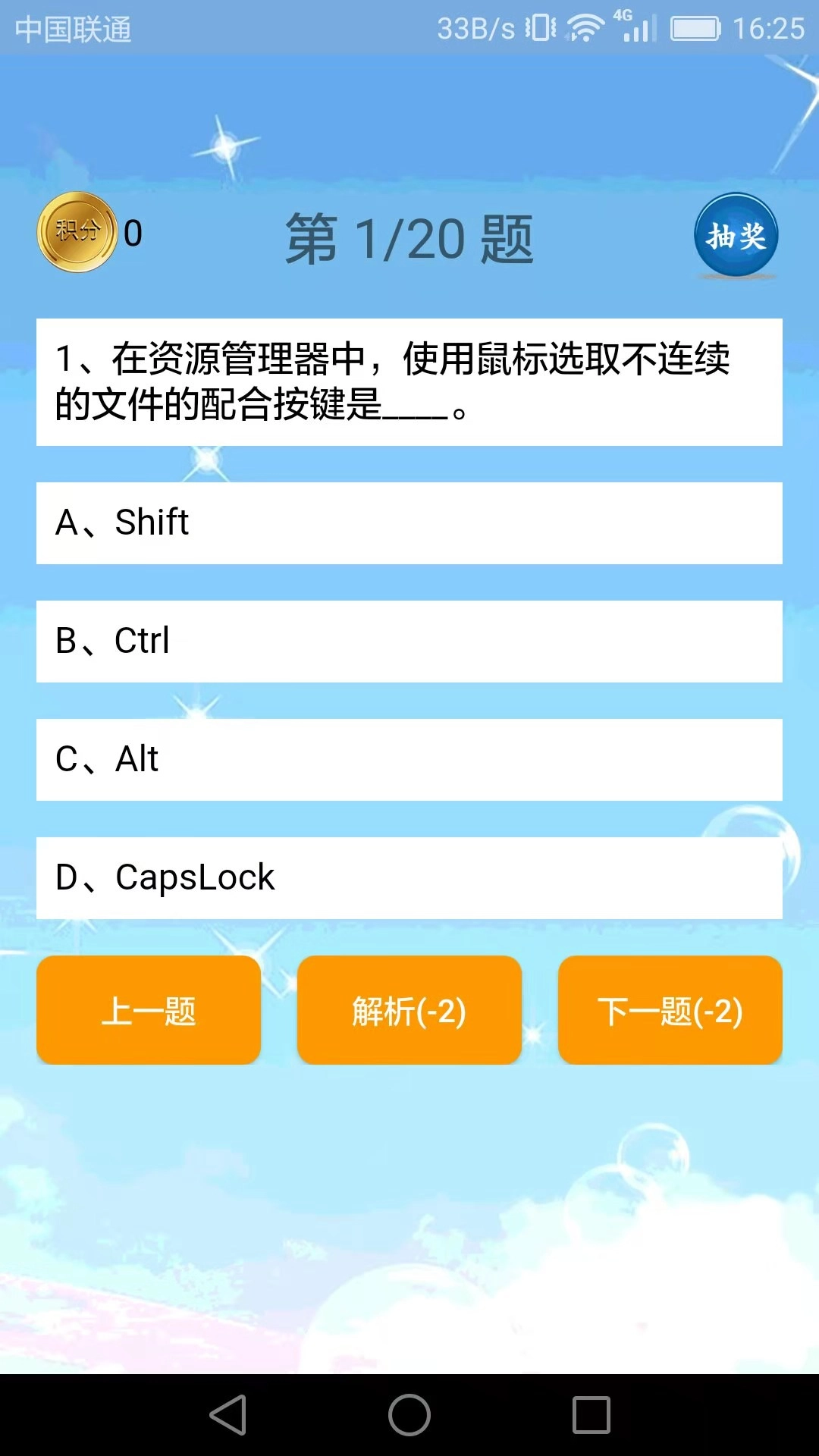Open recent apps from navigation bar
Viewport: 819px width, 1456px height.
(591, 1415)
